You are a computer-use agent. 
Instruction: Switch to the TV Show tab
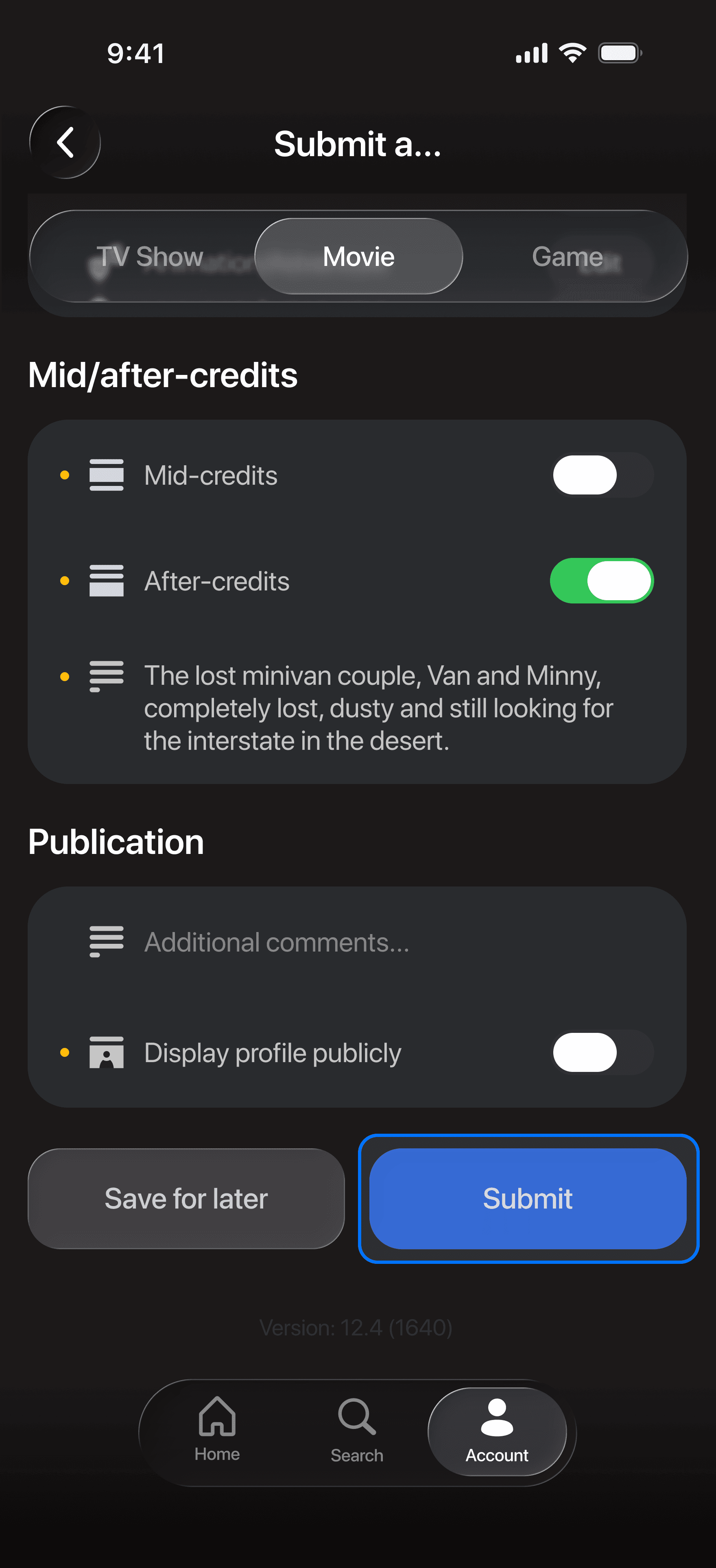pyautogui.click(x=150, y=256)
